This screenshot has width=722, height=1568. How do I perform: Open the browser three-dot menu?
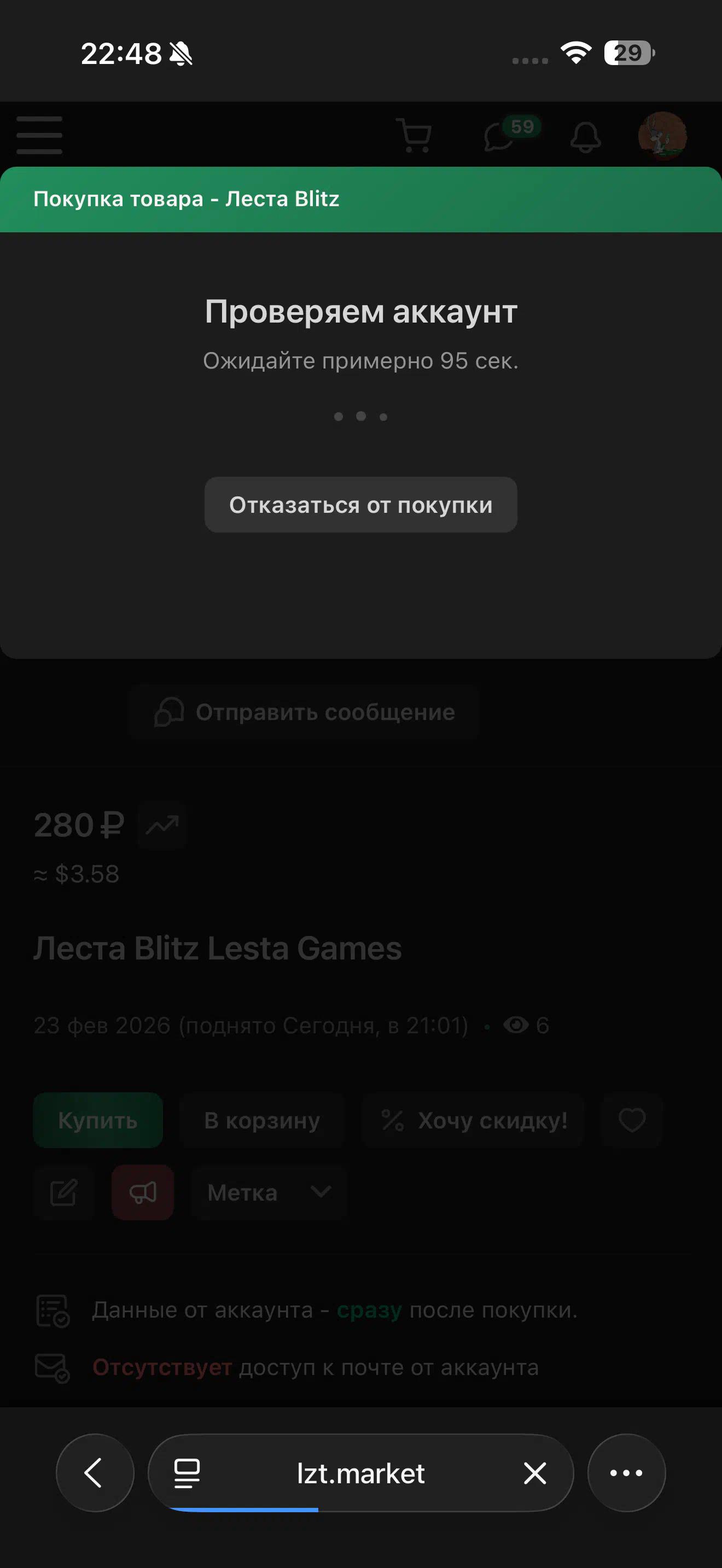coord(626,1473)
